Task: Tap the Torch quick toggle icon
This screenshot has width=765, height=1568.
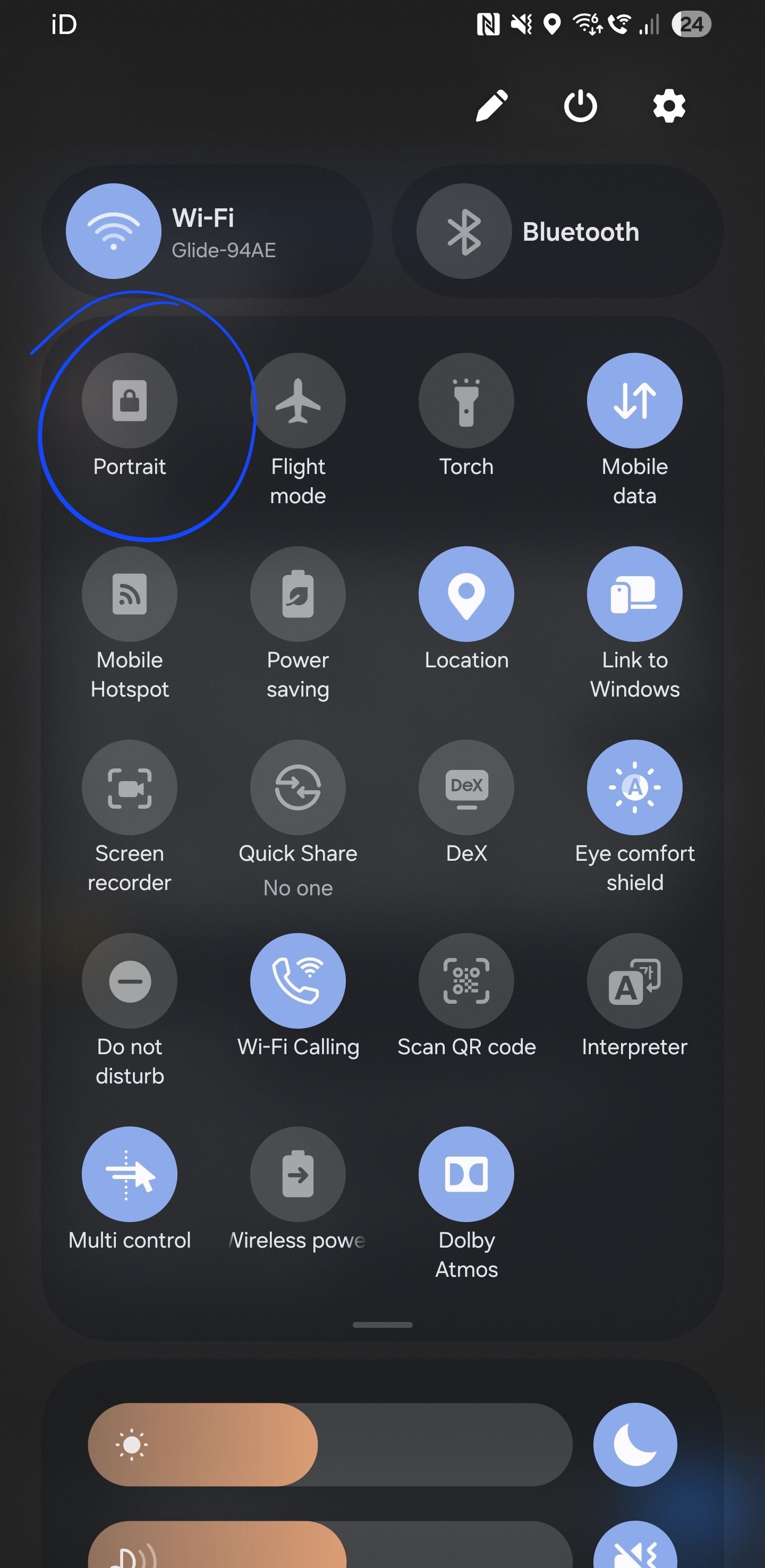Action: 466,400
